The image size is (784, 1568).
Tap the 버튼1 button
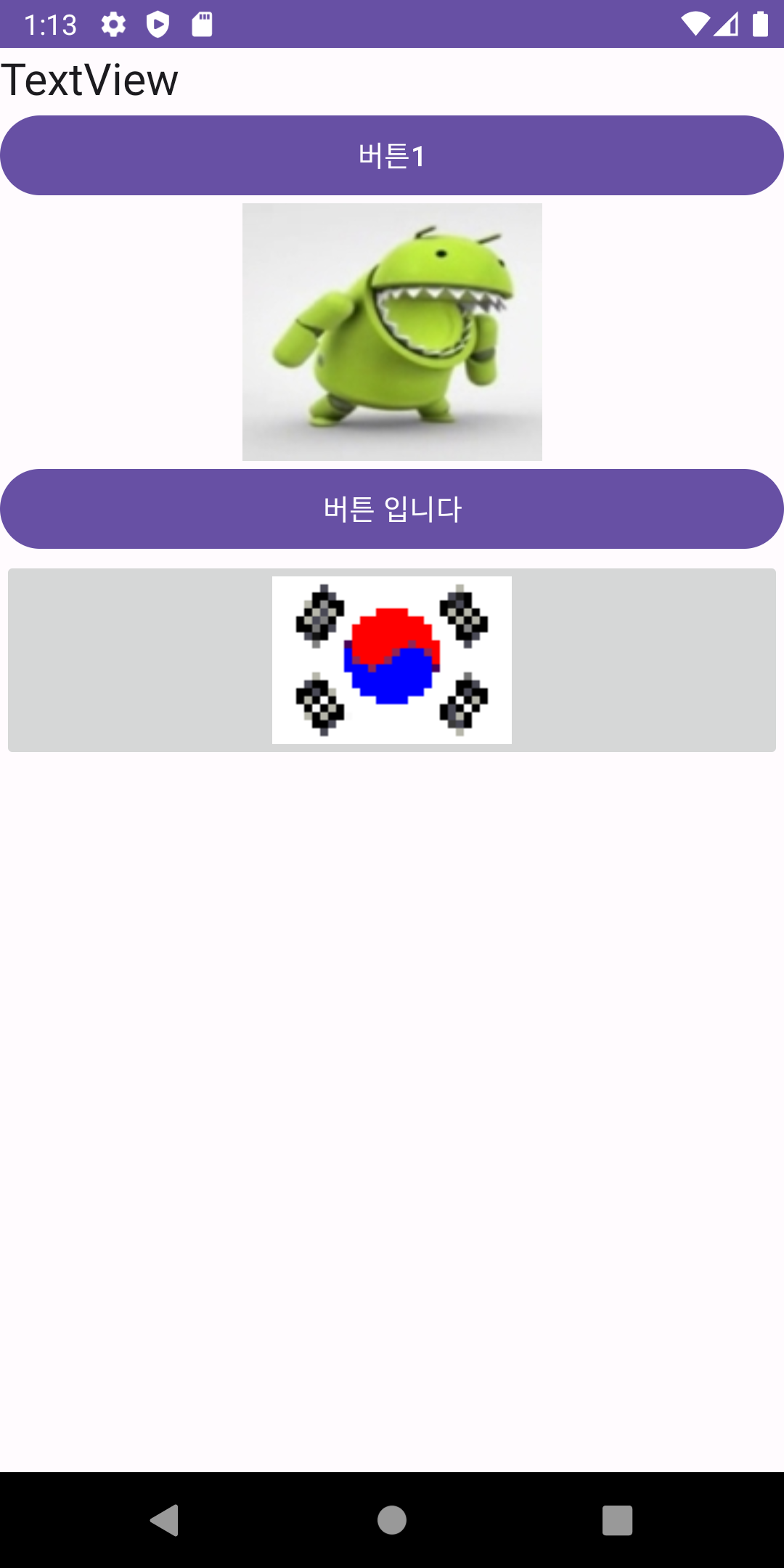tap(392, 155)
